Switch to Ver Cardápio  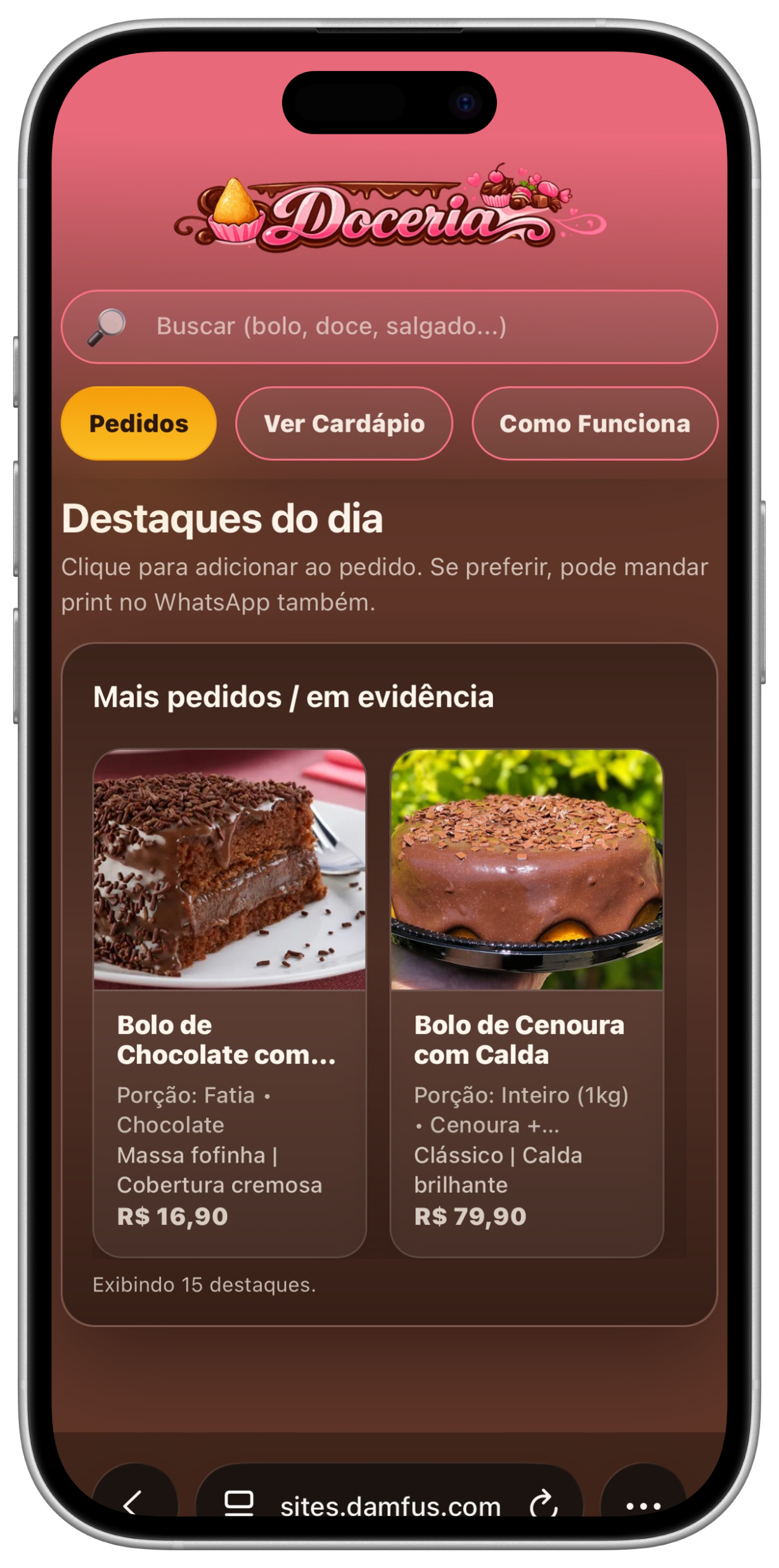[344, 423]
